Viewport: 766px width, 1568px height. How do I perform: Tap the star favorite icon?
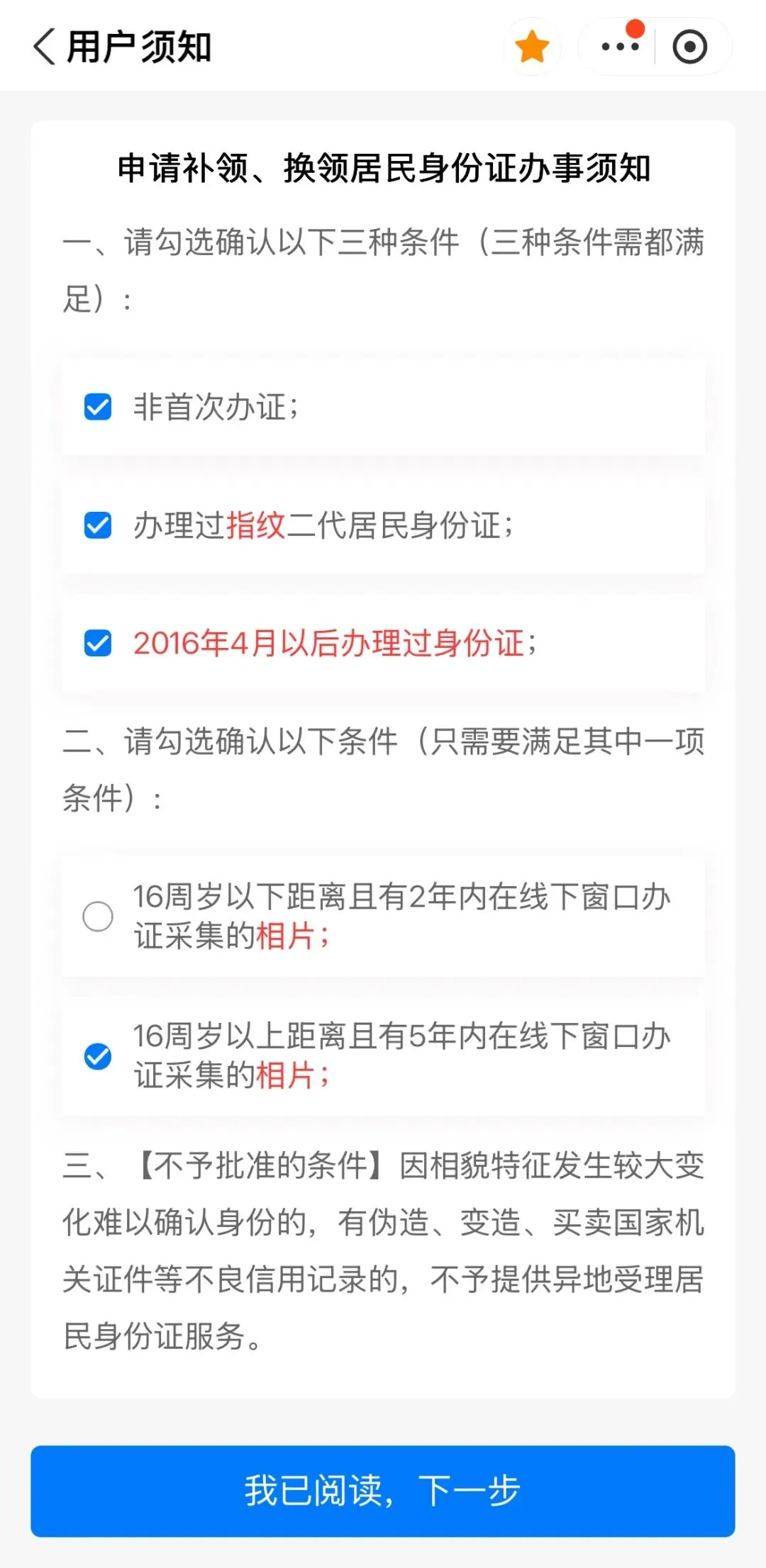(x=532, y=47)
